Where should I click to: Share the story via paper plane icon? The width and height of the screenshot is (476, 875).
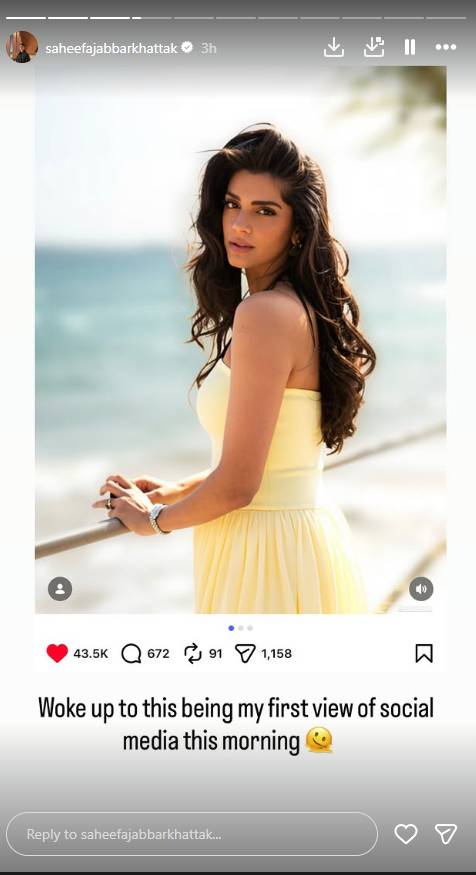pyautogui.click(x=446, y=834)
